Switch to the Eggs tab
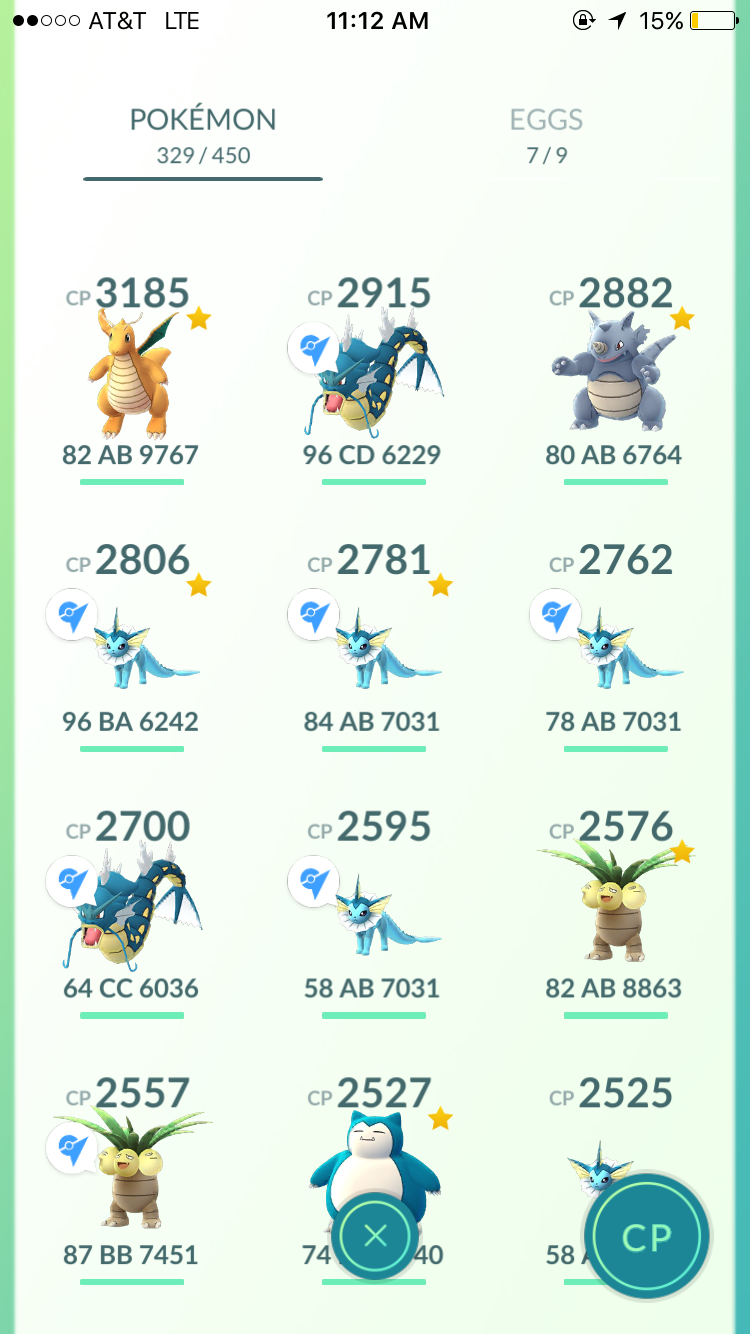Image resolution: width=750 pixels, height=1334 pixels. [546, 135]
